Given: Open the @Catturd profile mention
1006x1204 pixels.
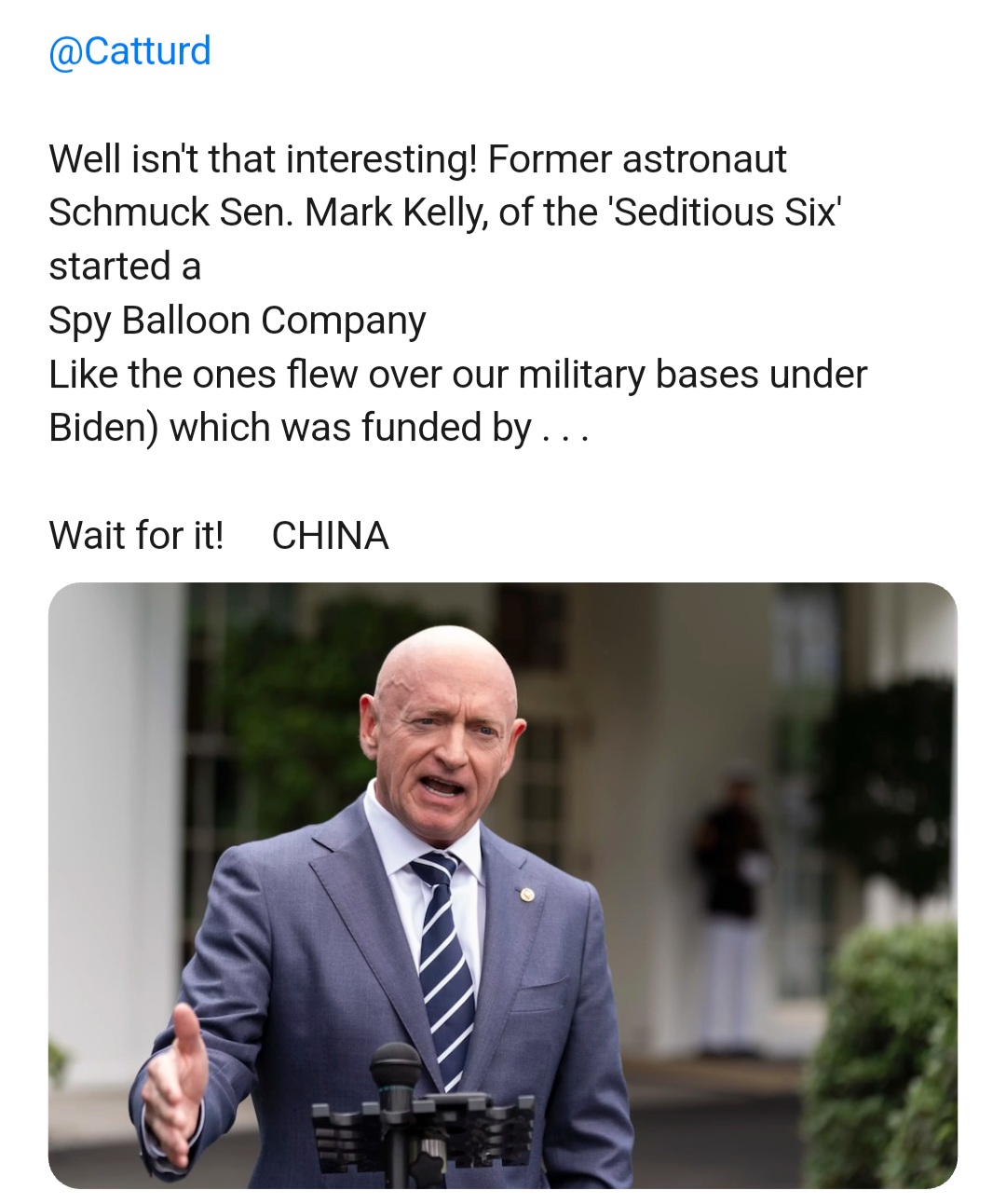Looking at the screenshot, I should coord(129,51).
